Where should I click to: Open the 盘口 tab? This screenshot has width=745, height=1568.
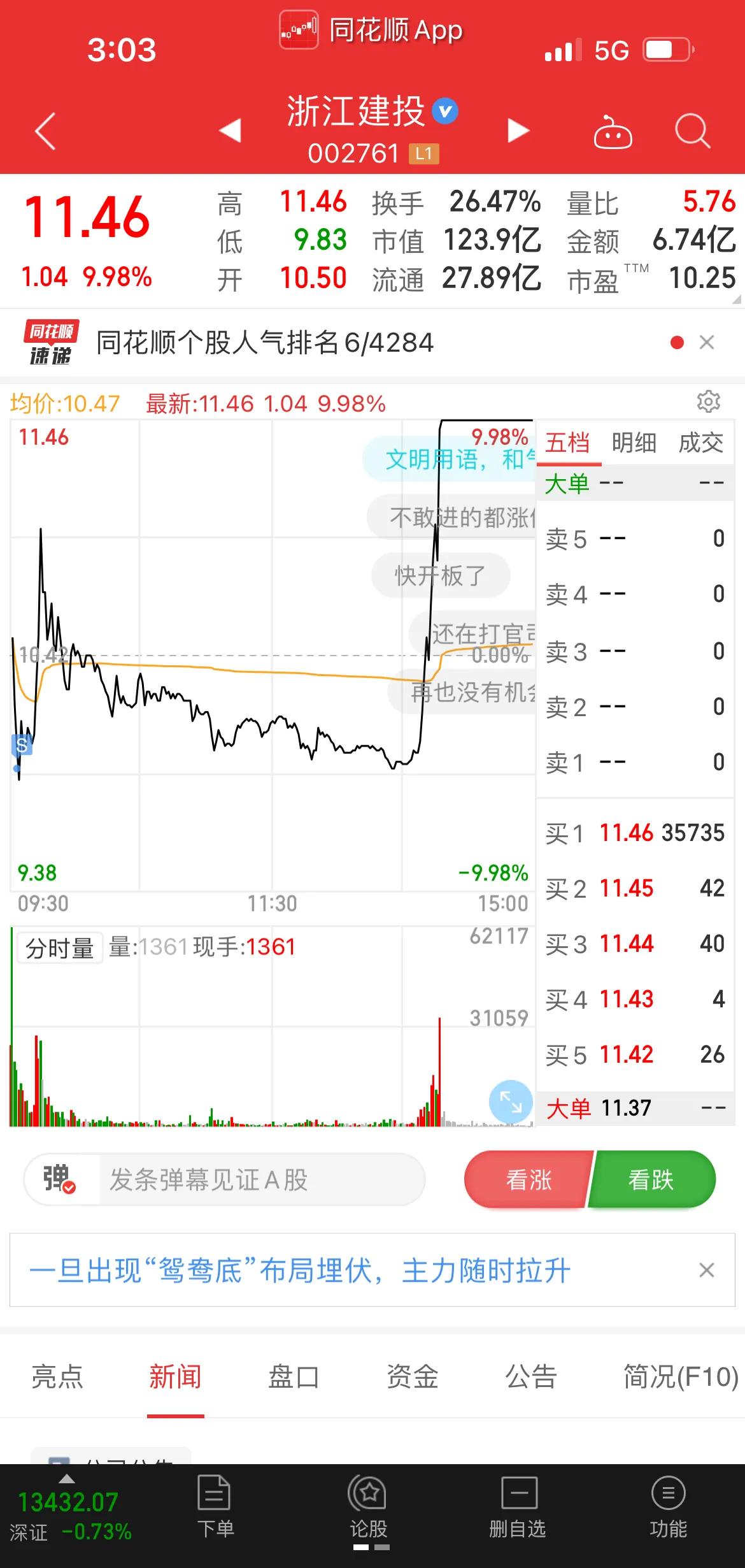point(294,1377)
